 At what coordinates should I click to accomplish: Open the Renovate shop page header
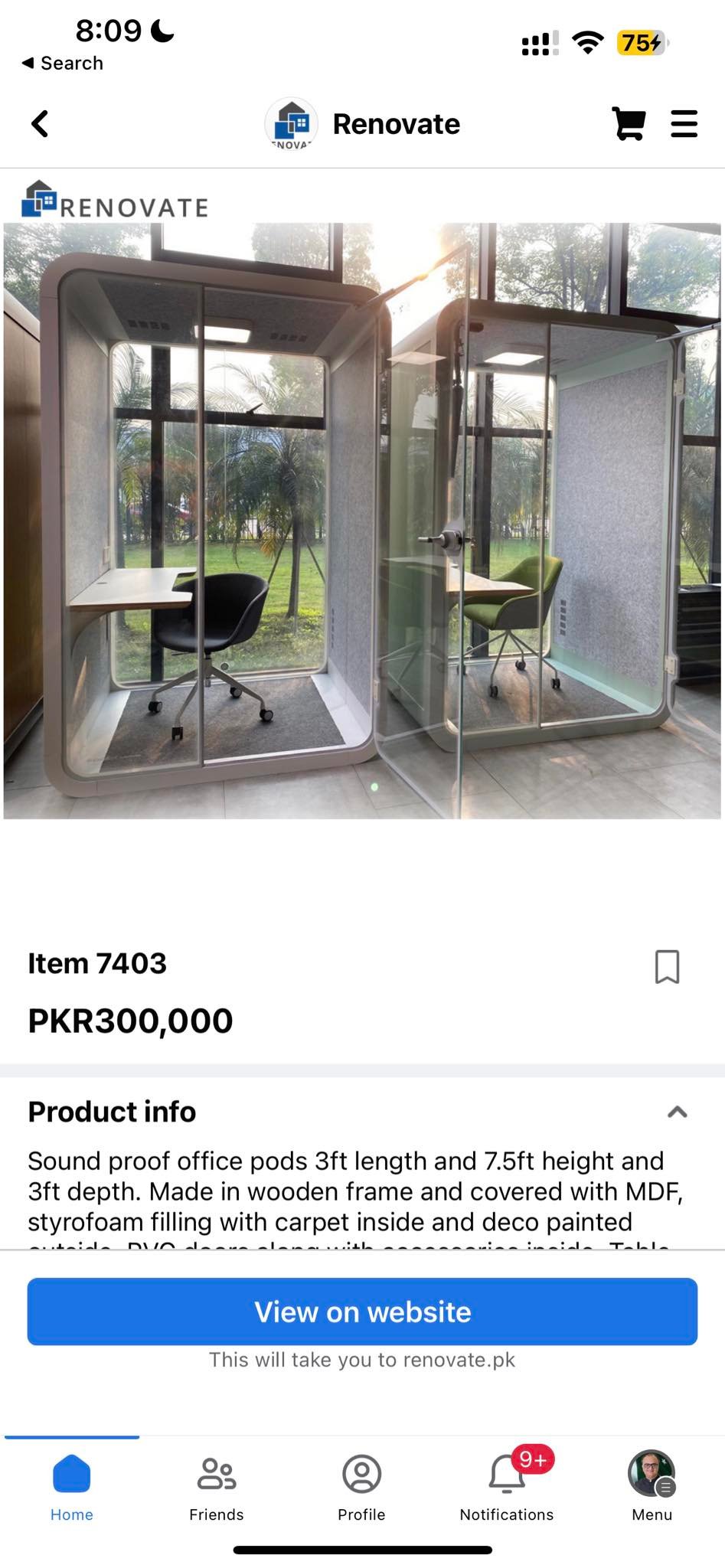362,123
